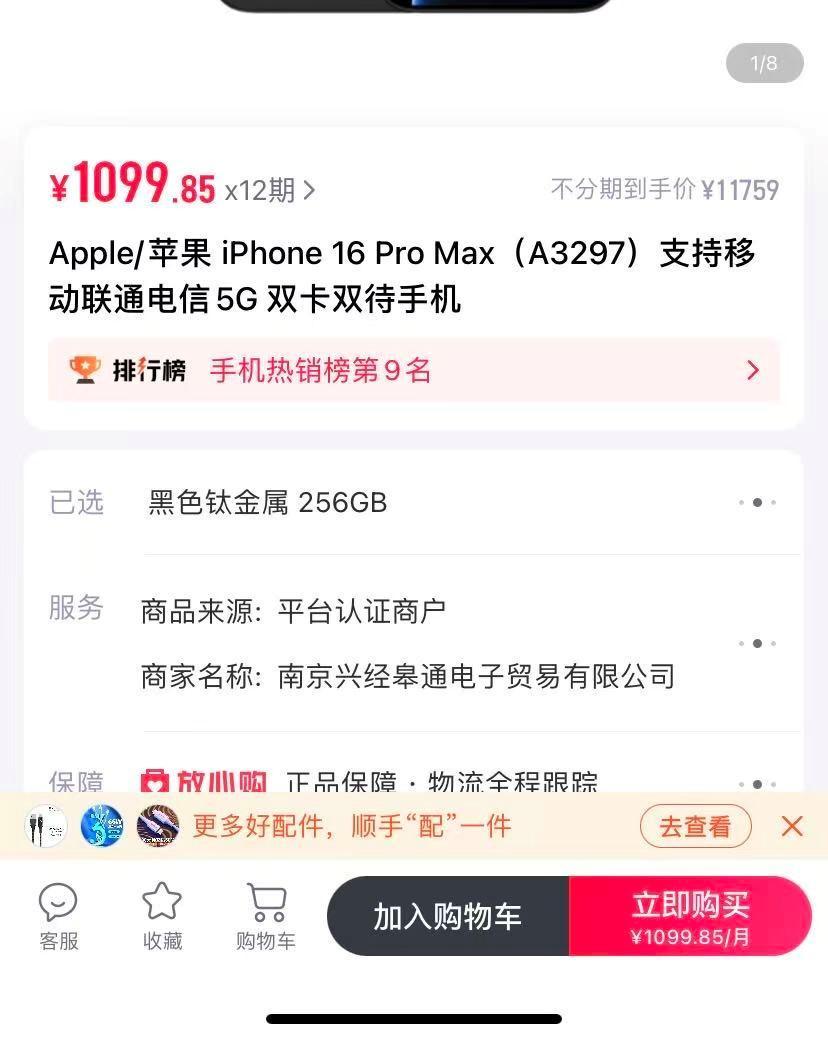Screen dimensions: 828x1039
Task: Tap 加入购物车 to add to cart
Action: pyautogui.click(x=448, y=917)
